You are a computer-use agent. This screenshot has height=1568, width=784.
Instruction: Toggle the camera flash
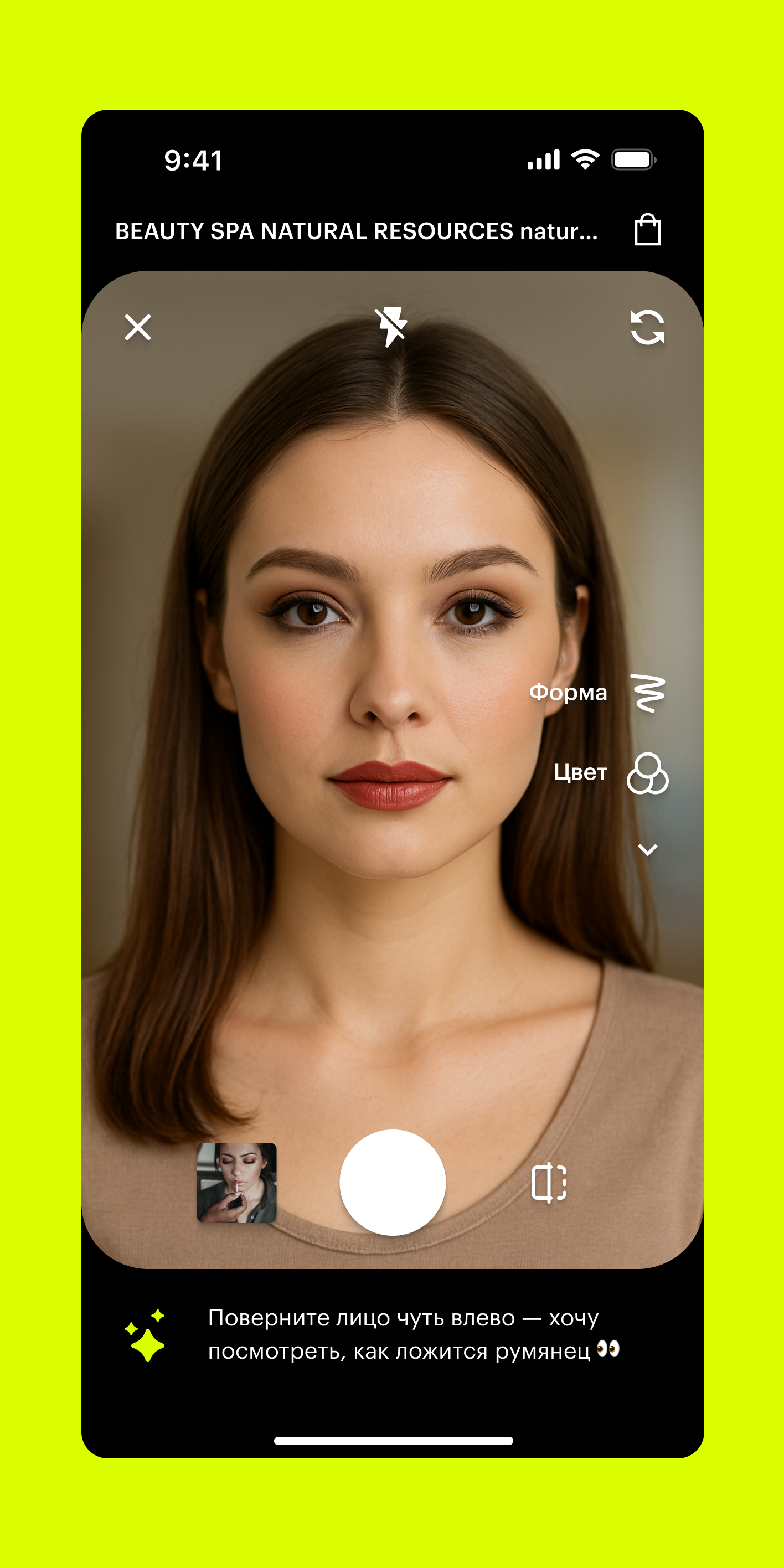pyautogui.click(x=391, y=327)
